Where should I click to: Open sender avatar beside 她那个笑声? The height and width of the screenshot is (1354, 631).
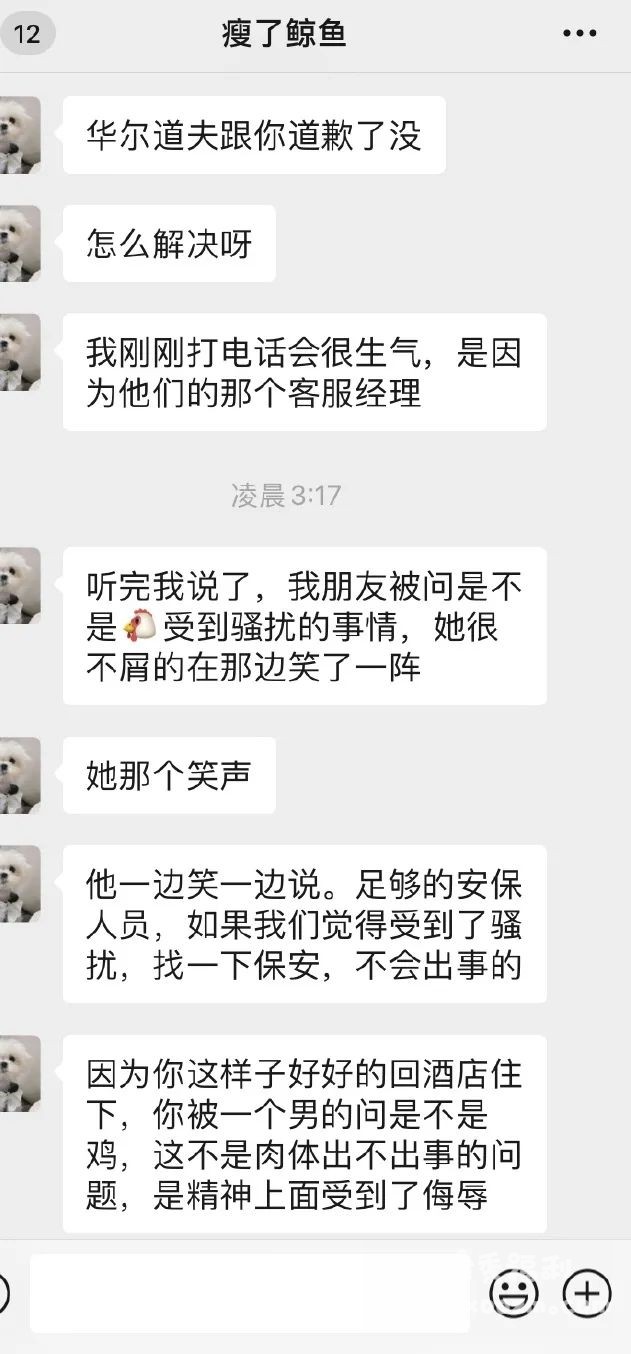(17, 775)
